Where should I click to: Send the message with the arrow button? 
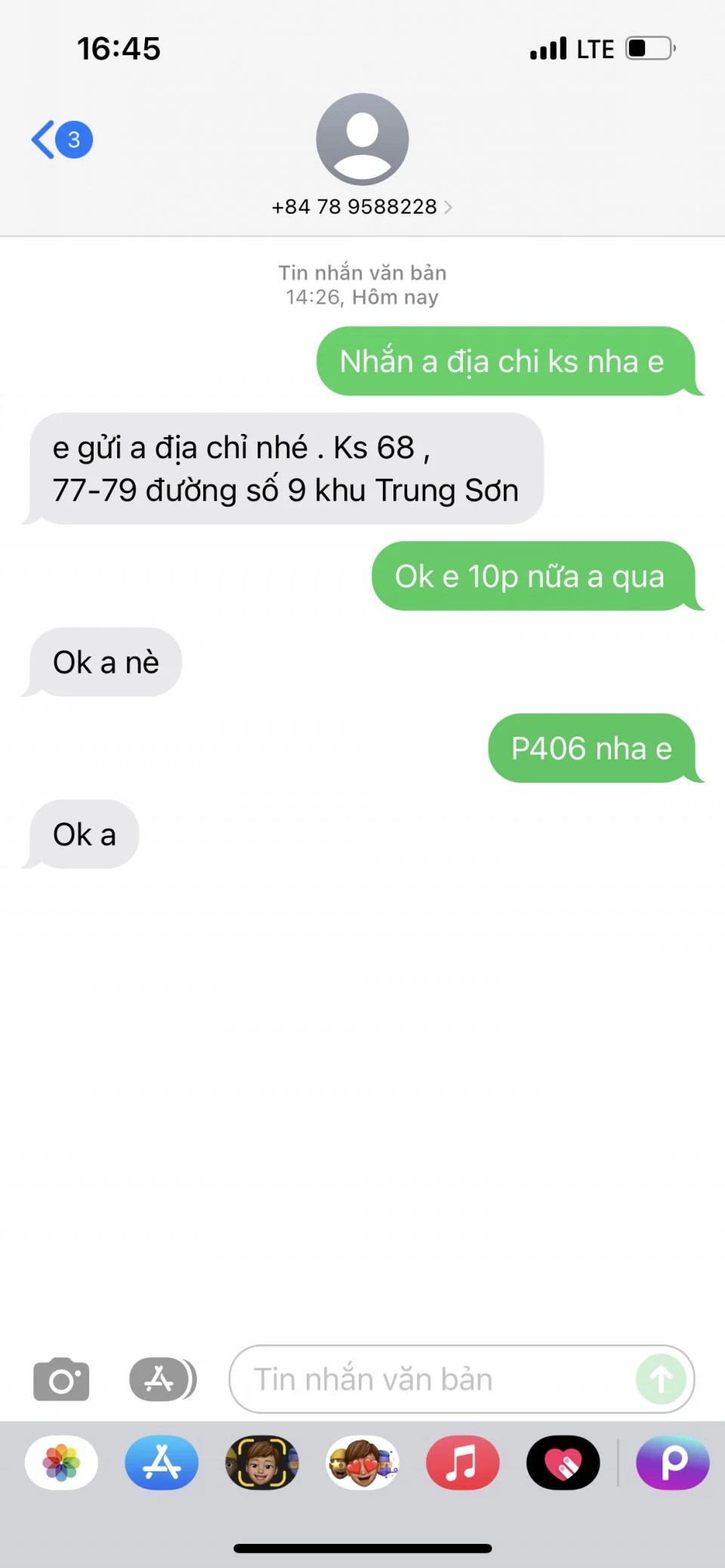pyautogui.click(x=661, y=1379)
